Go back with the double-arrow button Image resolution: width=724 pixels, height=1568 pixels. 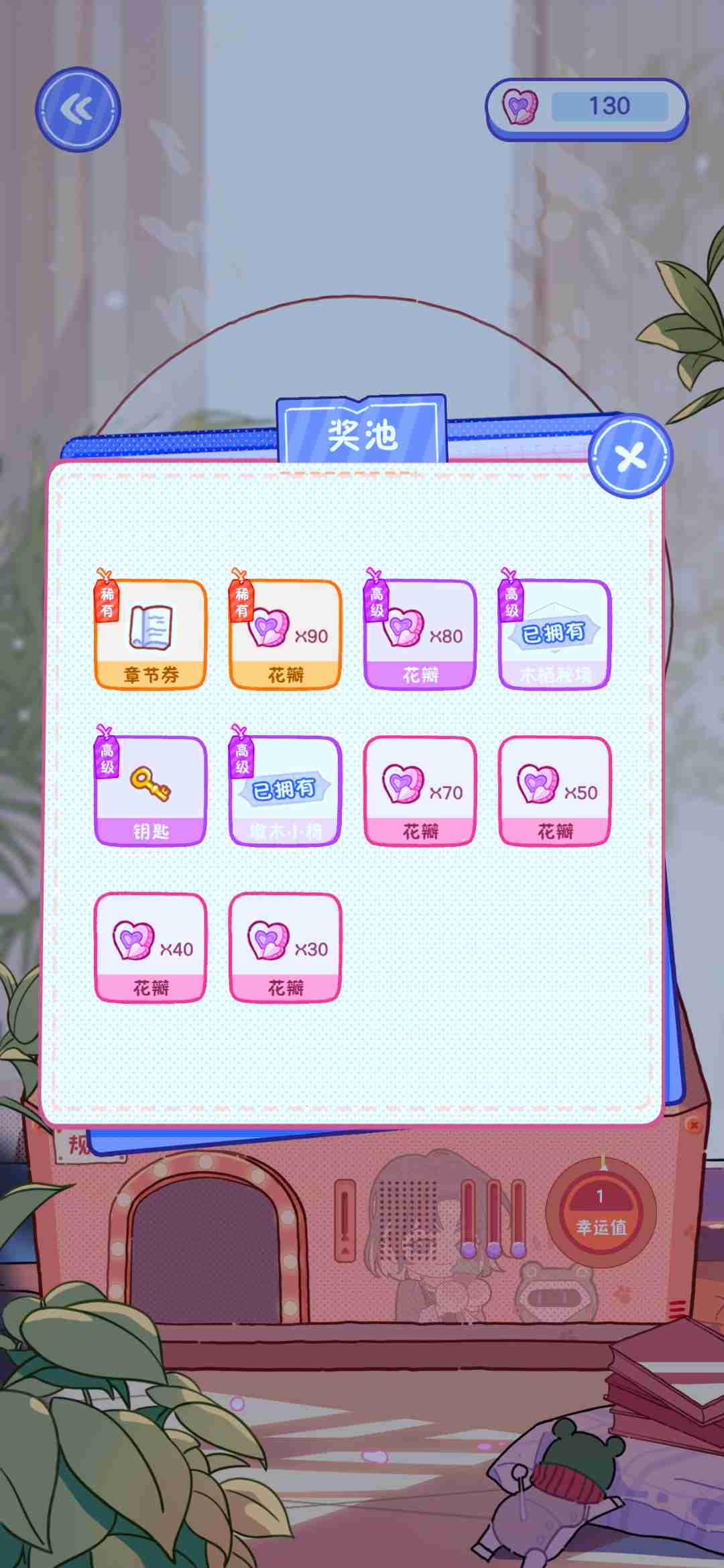78,109
